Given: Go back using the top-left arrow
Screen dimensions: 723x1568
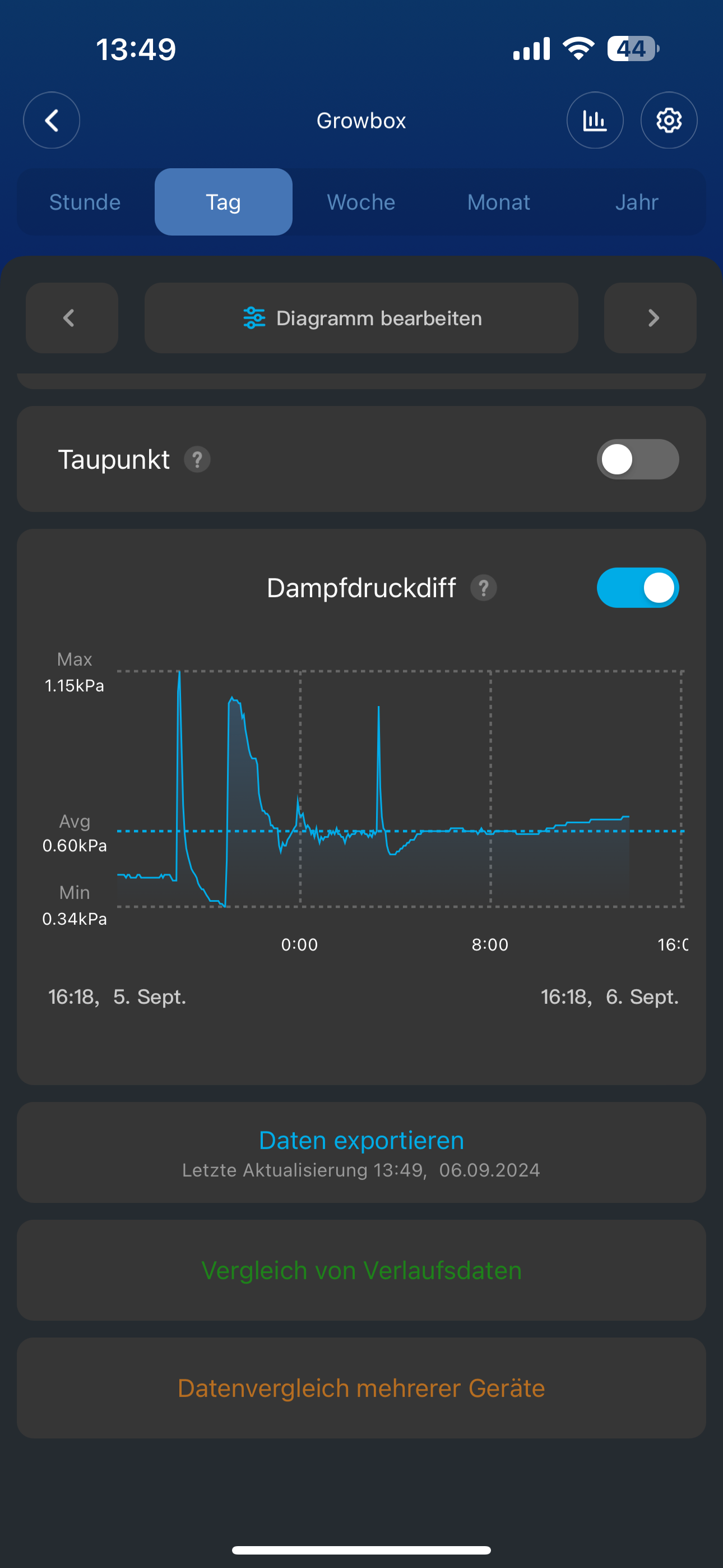Looking at the screenshot, I should pos(52,120).
